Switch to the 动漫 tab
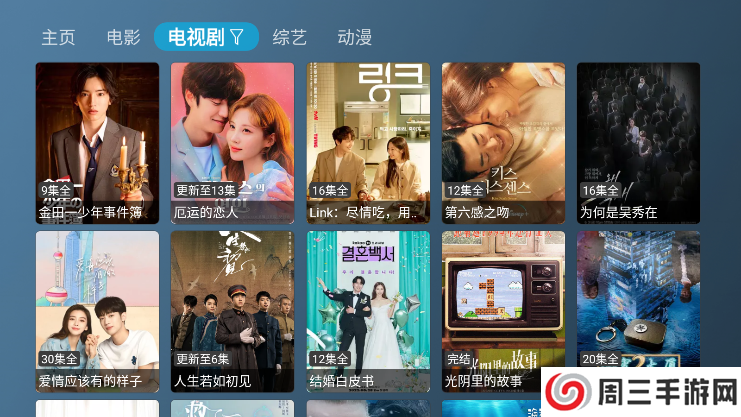This screenshot has width=741, height=417. [354, 38]
